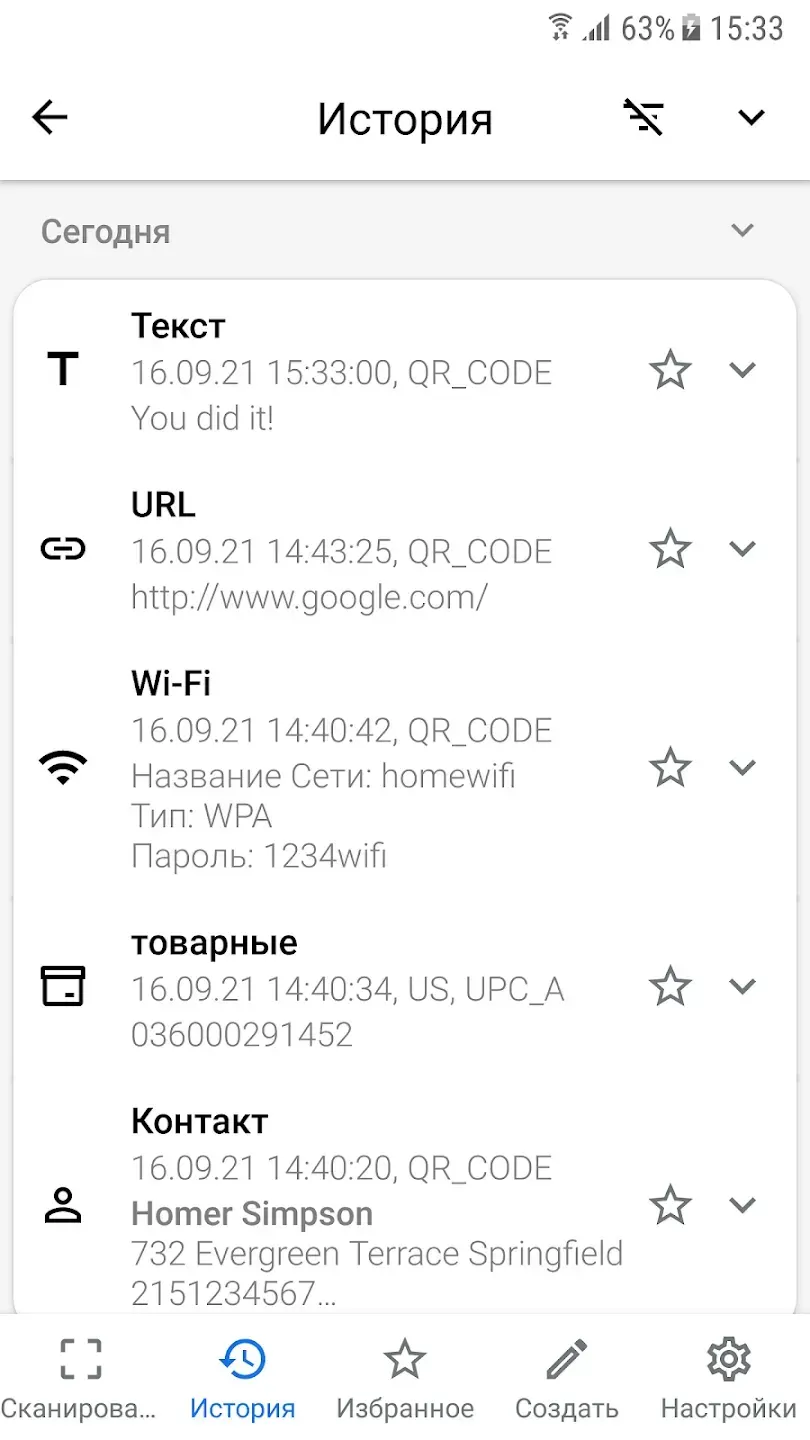Expand the Wi-Fi history entry details
Viewport: 810px width, 1440px height.
pyautogui.click(x=743, y=767)
